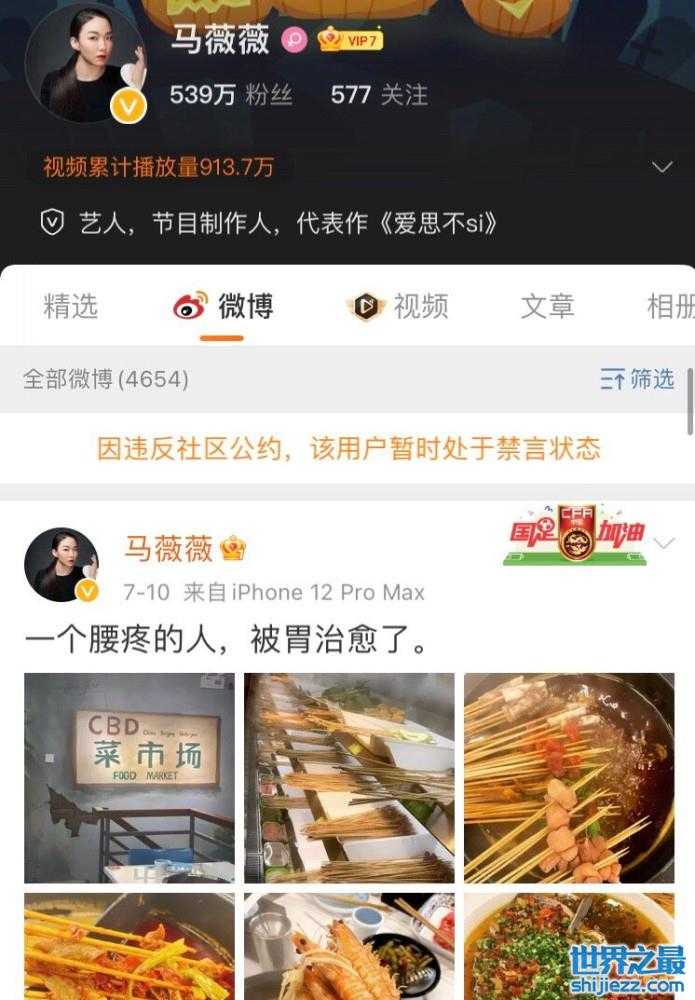Open the skewers in hot pot photo
The height and width of the screenshot is (1000, 695).
(x=568, y=777)
